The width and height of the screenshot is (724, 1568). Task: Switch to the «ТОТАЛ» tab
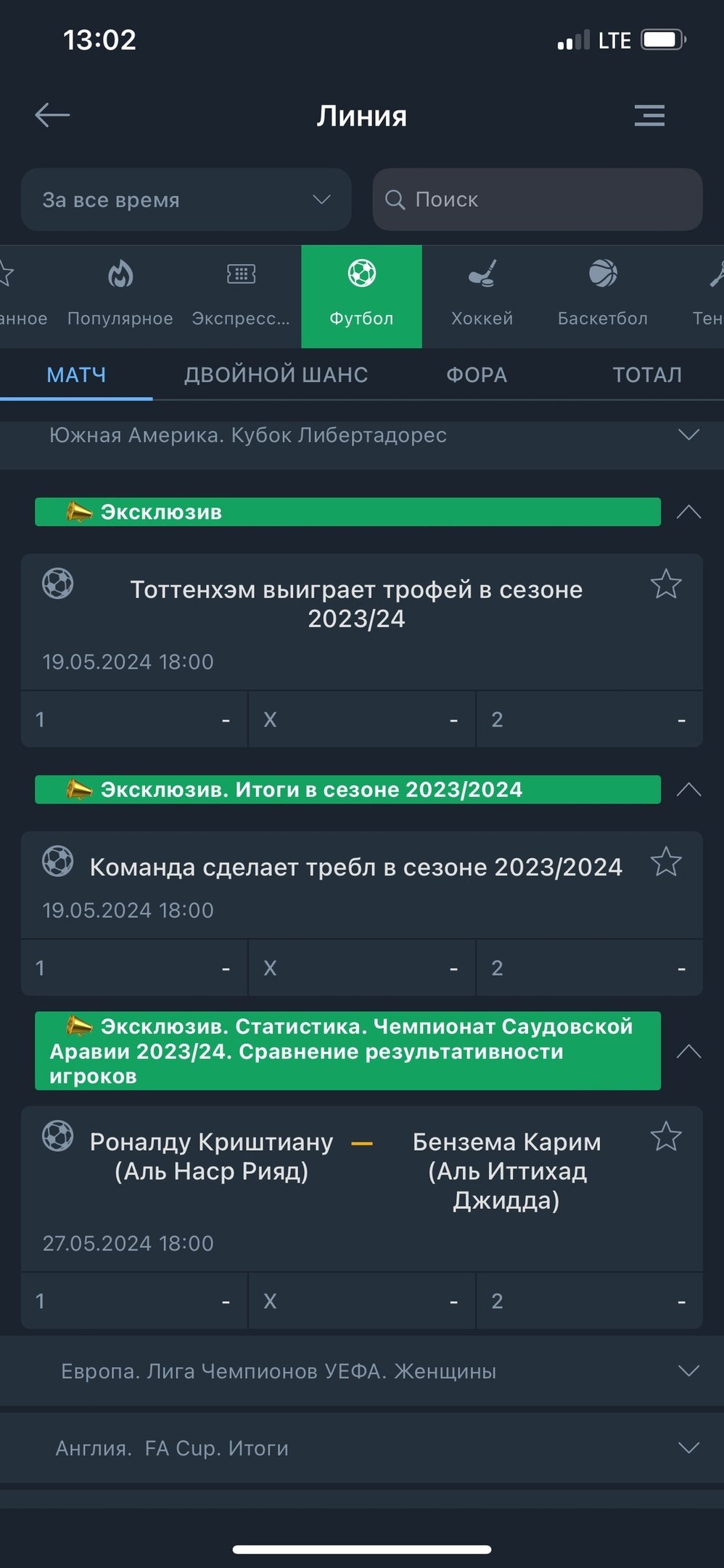pos(647,375)
